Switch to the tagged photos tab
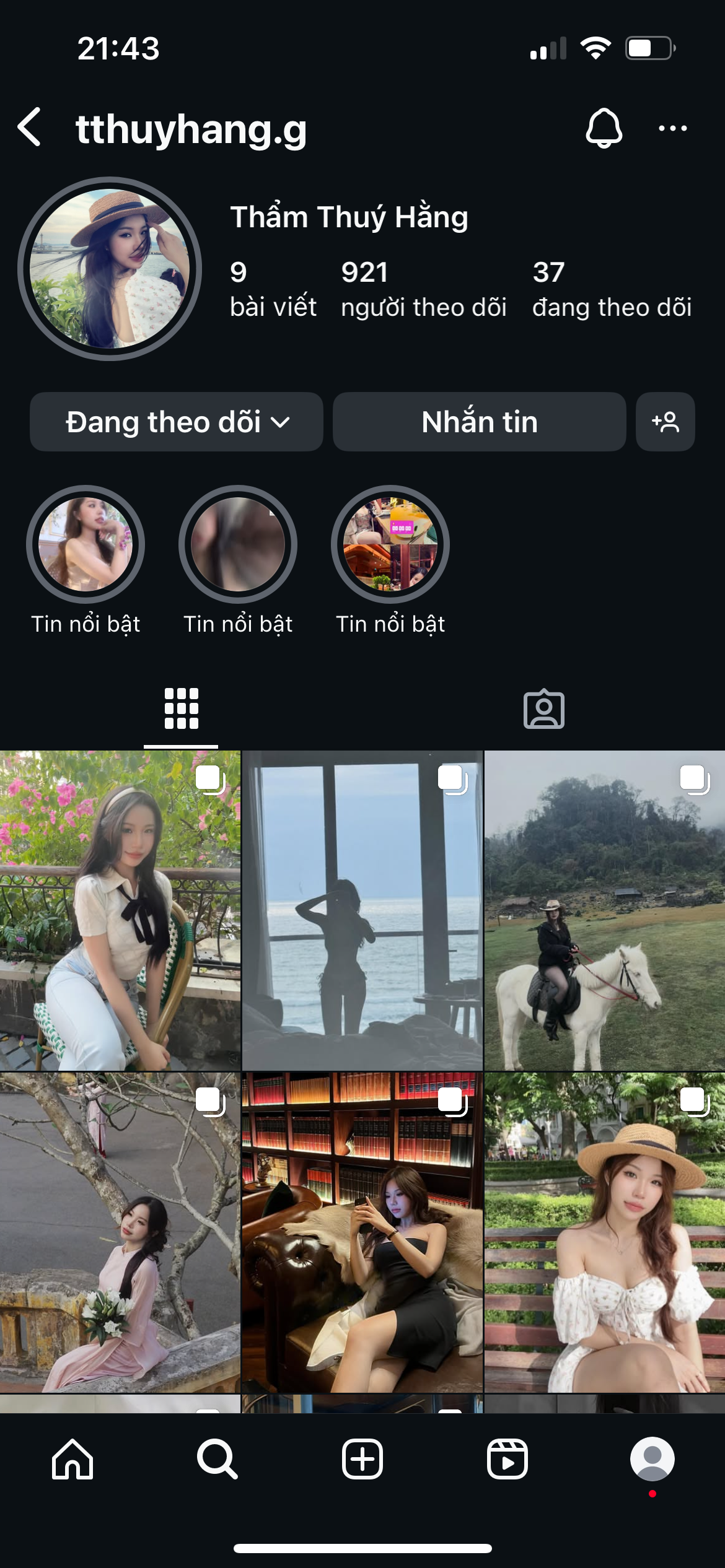Viewport: 725px width, 1568px height. point(543,709)
